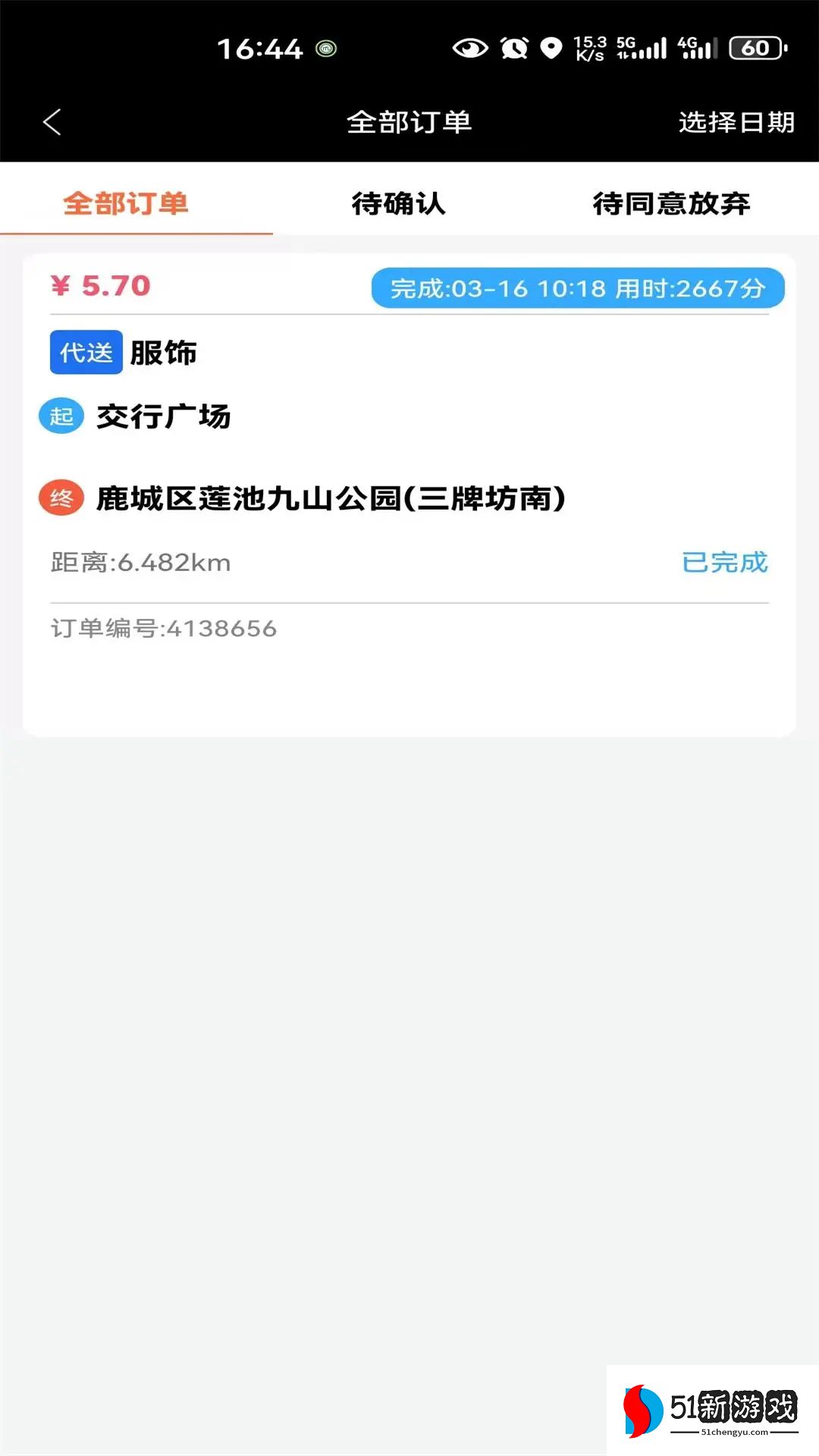Switch to the 待同意放弃 tab
Image resolution: width=819 pixels, height=1456 pixels.
pos(671,203)
